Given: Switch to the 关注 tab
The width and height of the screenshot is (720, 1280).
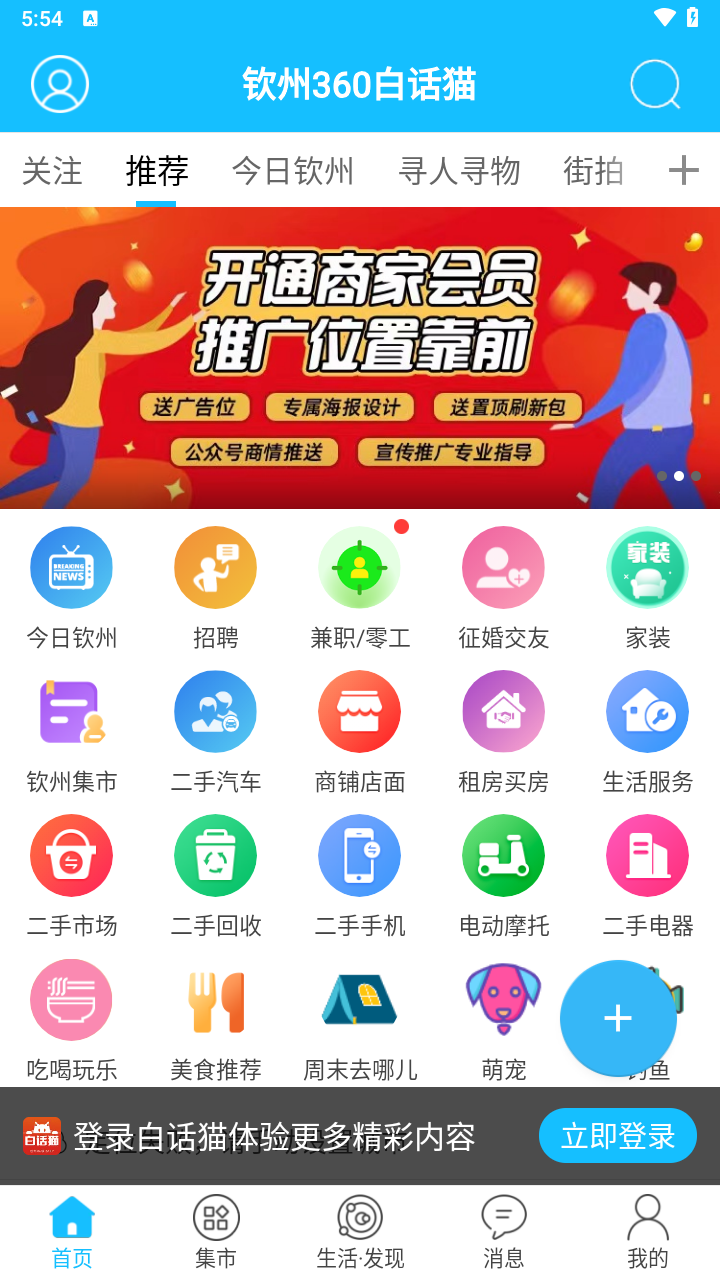Looking at the screenshot, I should point(52,171).
